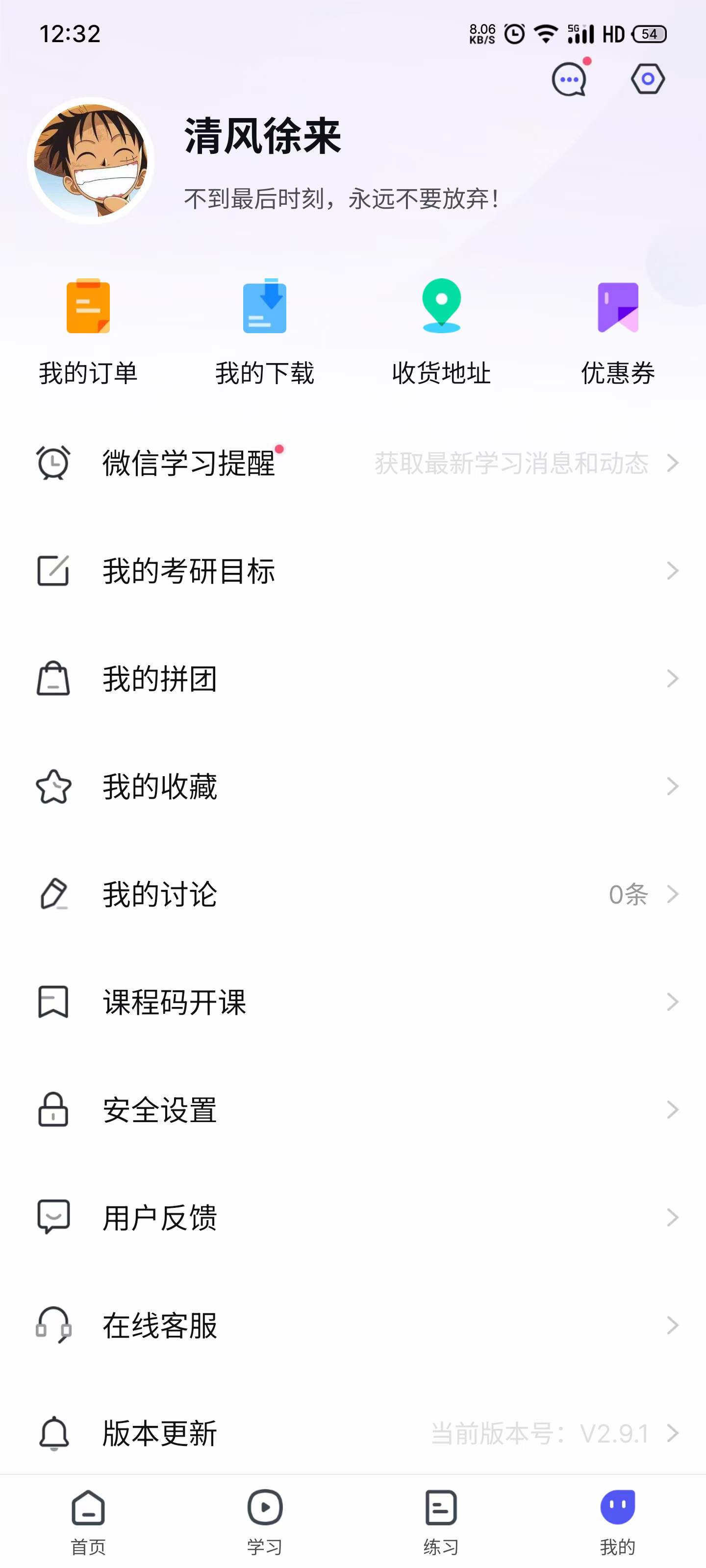This screenshot has height=1568, width=706.
Task: Open the settings hexagon icon
Action: coord(647,79)
